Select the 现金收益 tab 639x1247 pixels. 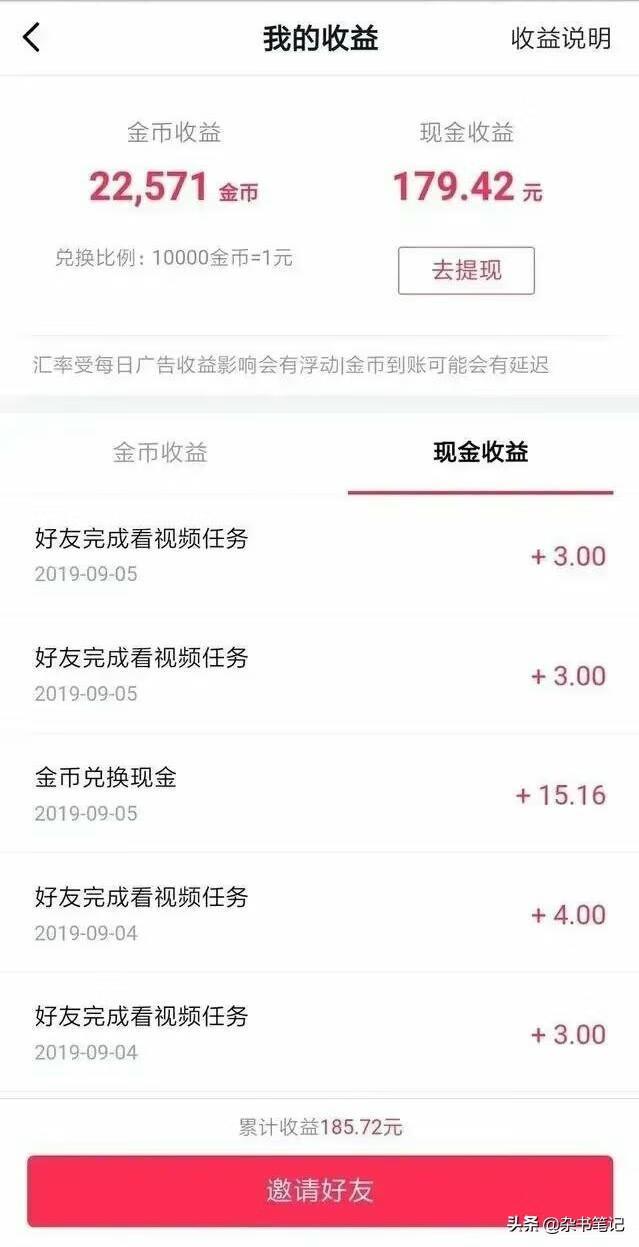coord(480,452)
